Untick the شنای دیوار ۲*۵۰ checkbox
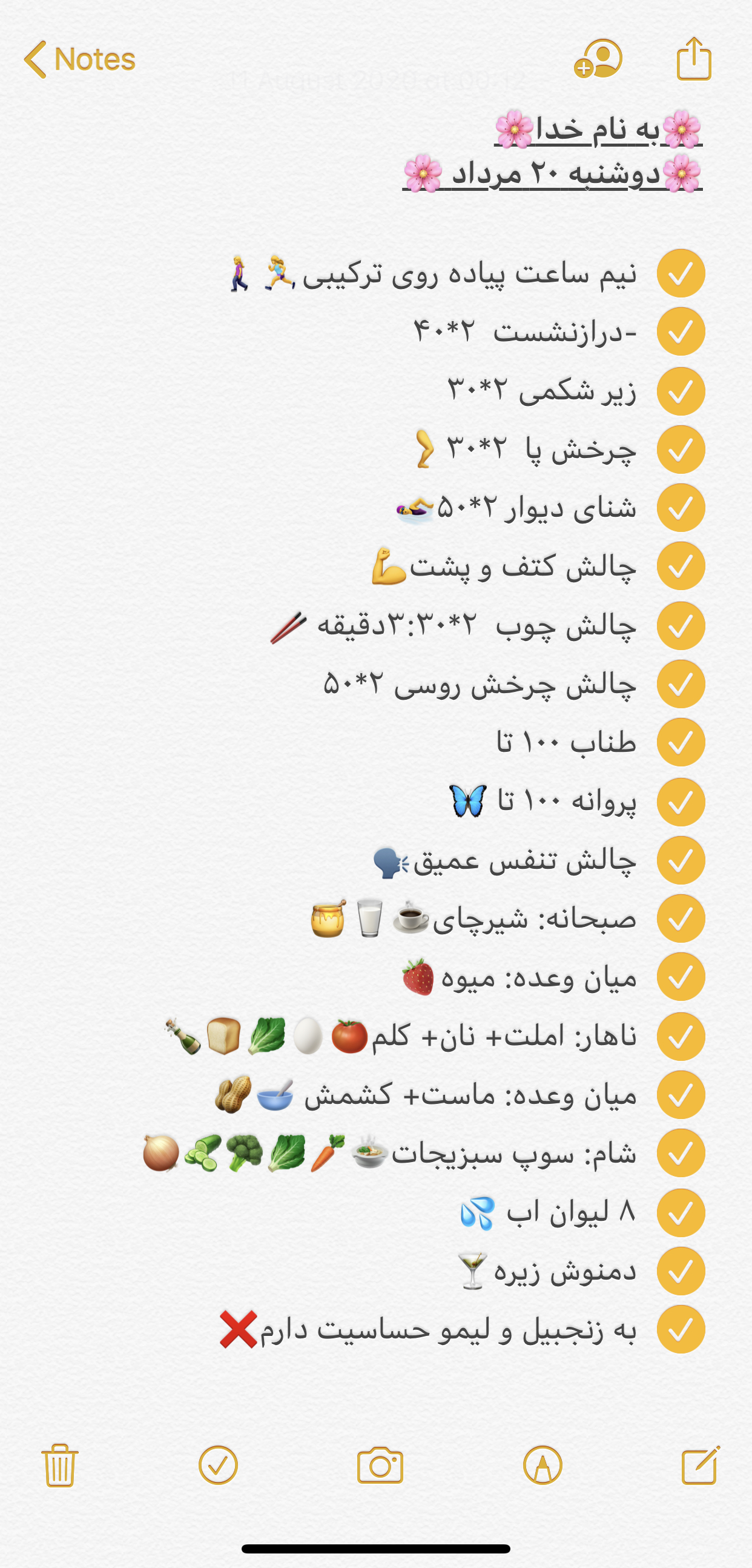 pos(681,508)
